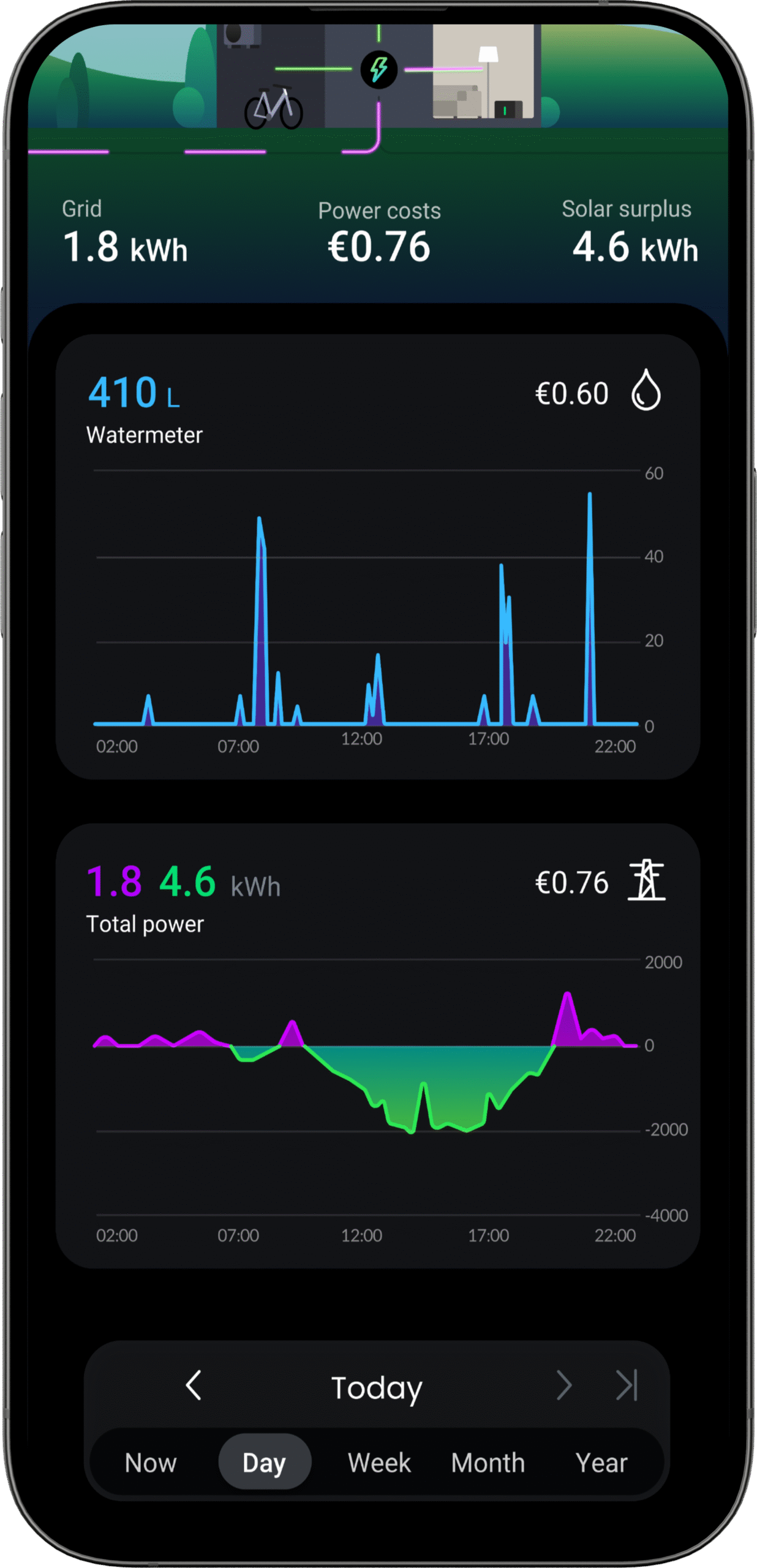Show the Month overview
Image resolution: width=757 pixels, height=1568 pixels.
(x=488, y=1463)
